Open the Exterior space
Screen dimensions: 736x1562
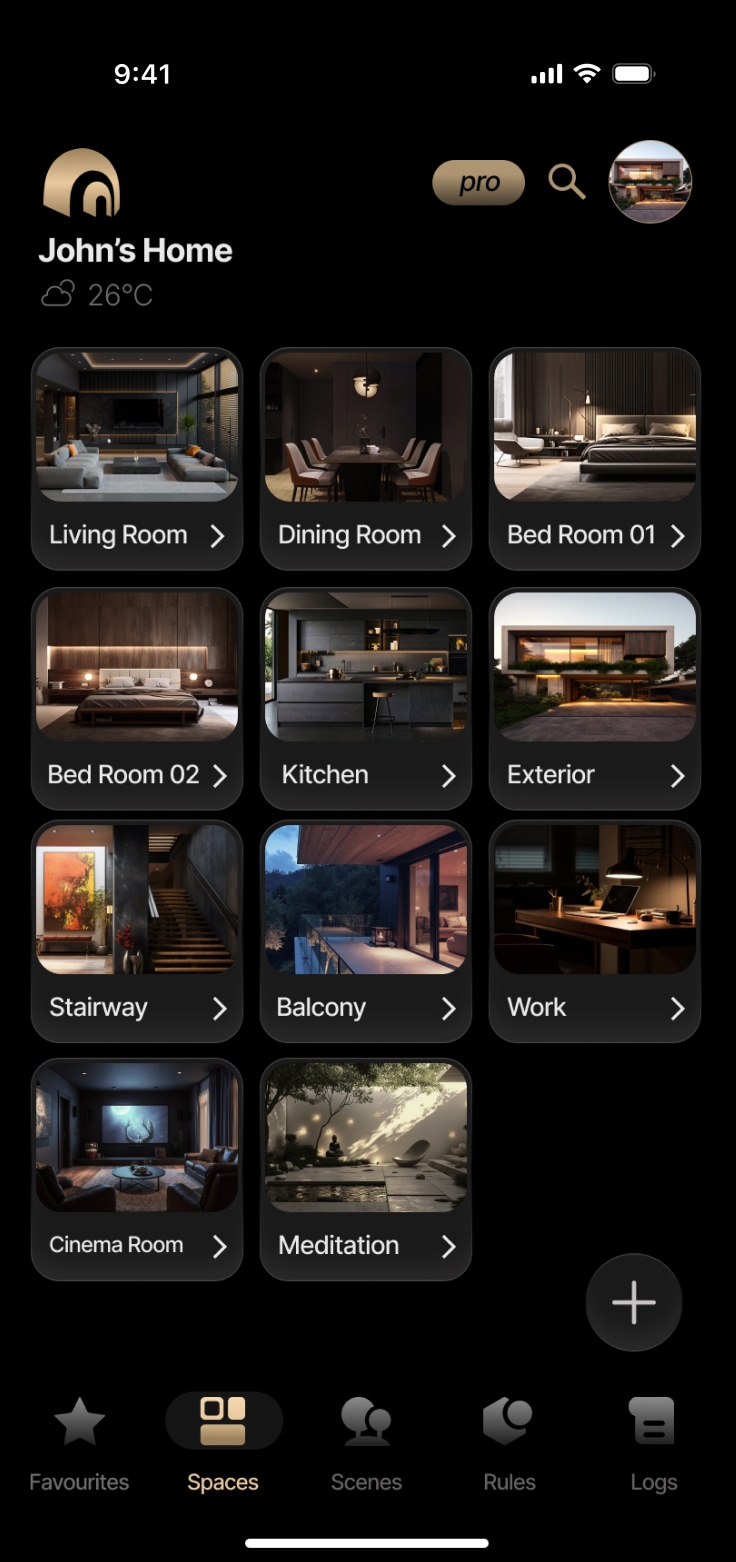[595, 698]
